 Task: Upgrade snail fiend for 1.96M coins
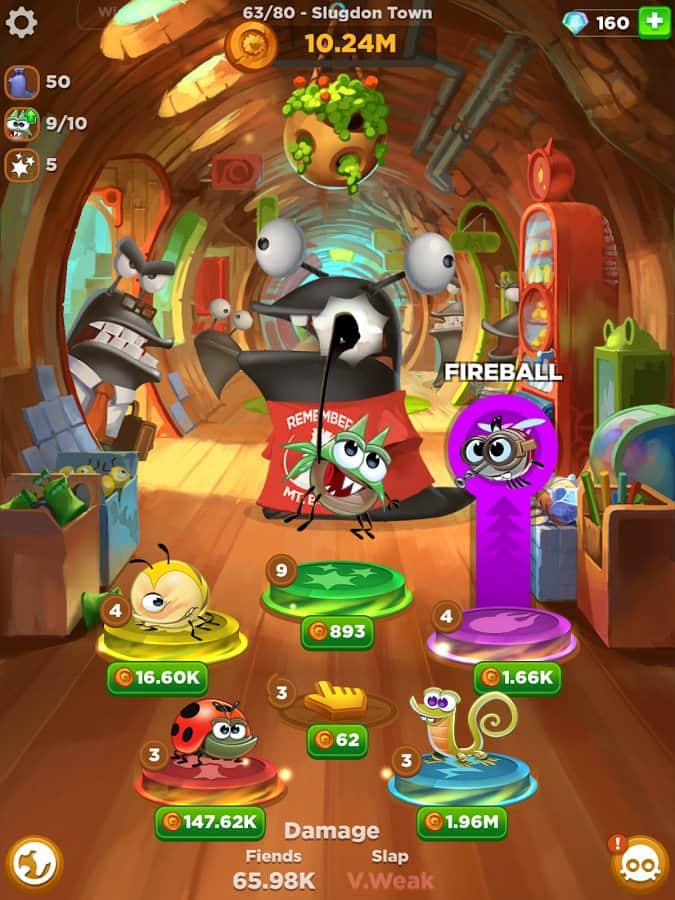pyautogui.click(x=461, y=822)
